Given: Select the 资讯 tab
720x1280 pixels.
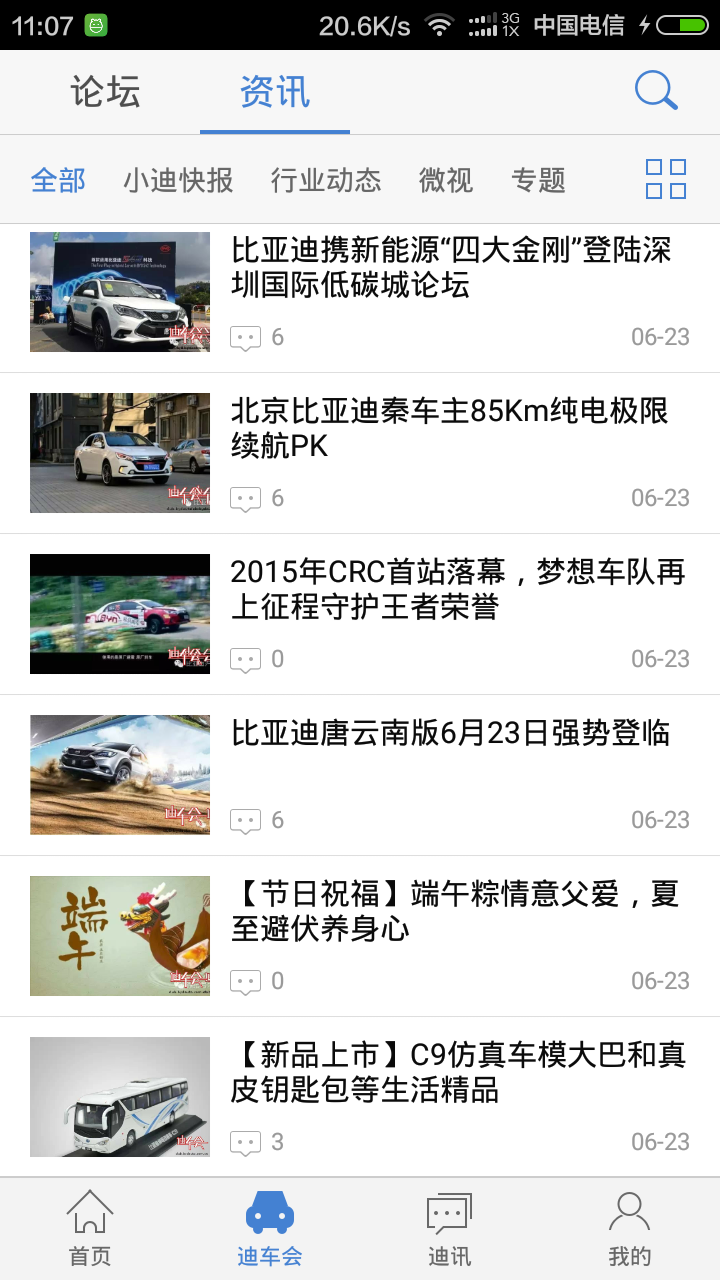Looking at the screenshot, I should 275,92.
